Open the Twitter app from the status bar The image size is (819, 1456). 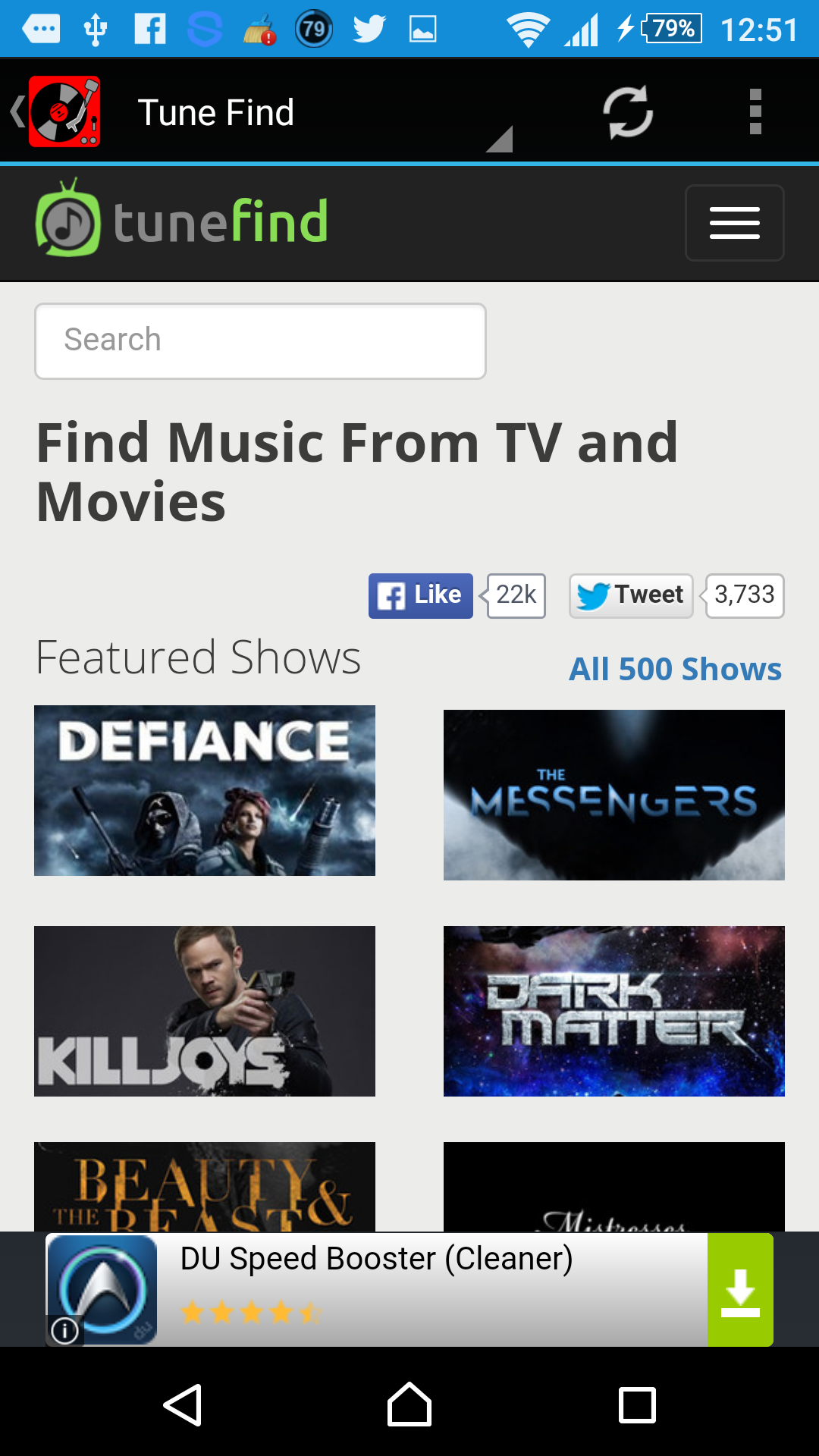(368, 27)
